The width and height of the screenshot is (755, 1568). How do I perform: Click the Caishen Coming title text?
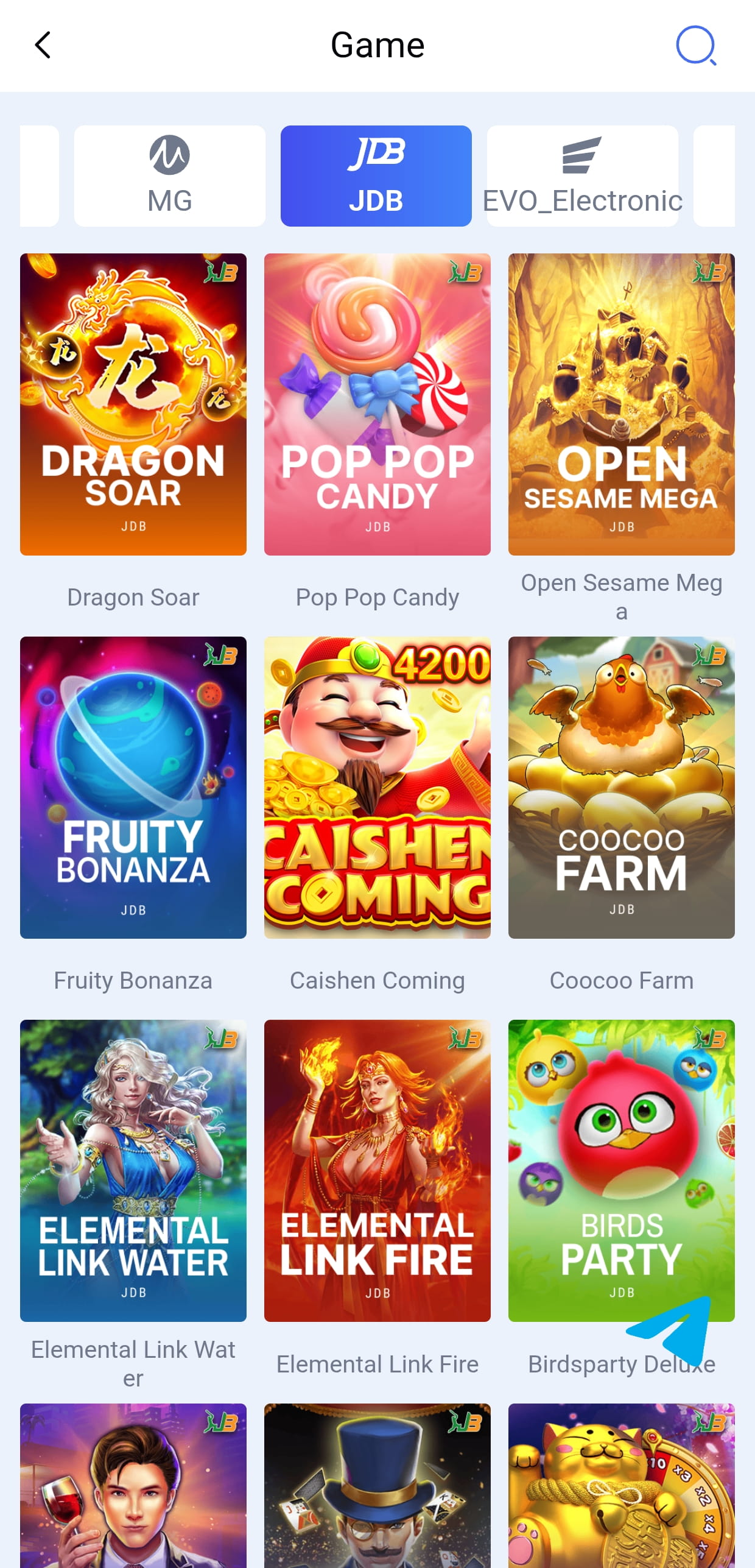coord(377,980)
